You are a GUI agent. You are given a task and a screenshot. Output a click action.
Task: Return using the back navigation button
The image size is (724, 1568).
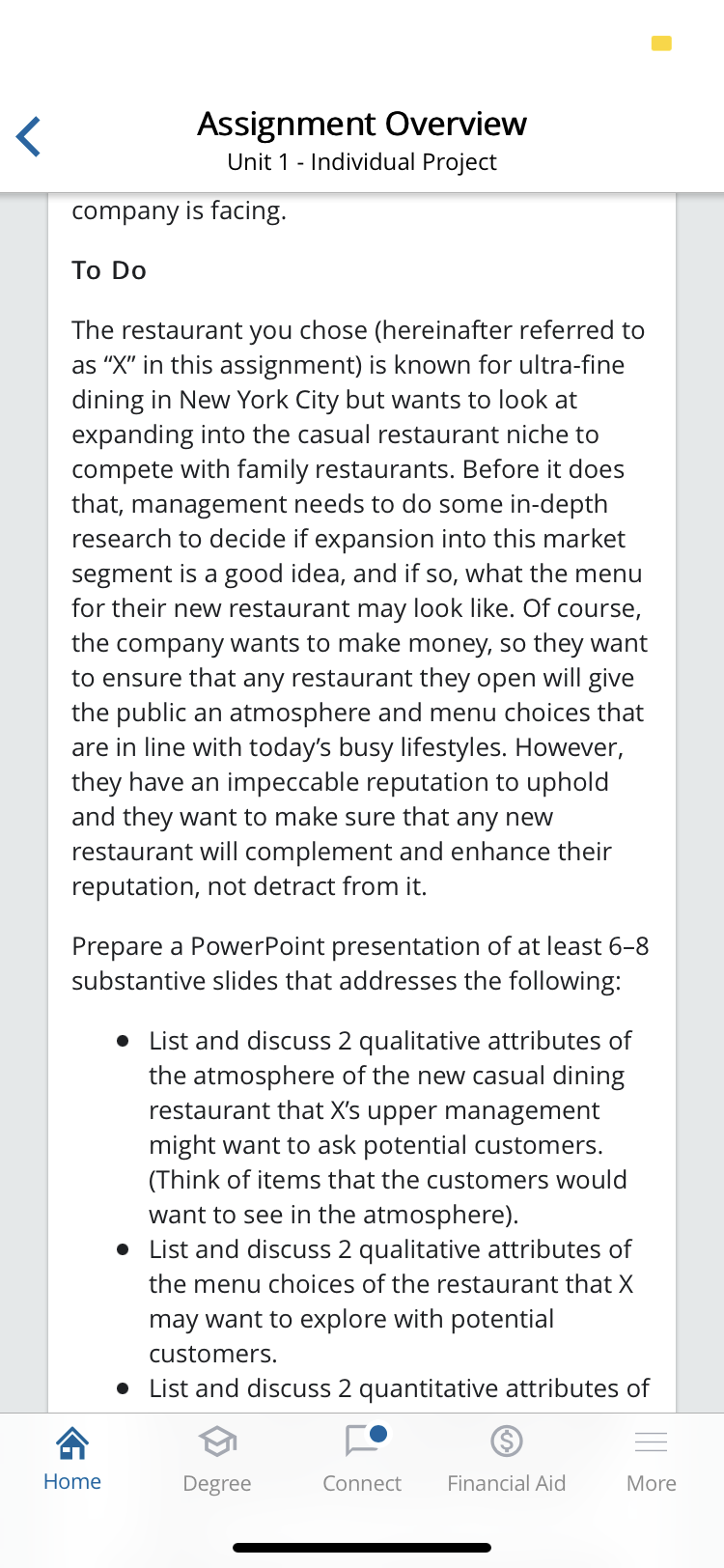tap(28, 136)
